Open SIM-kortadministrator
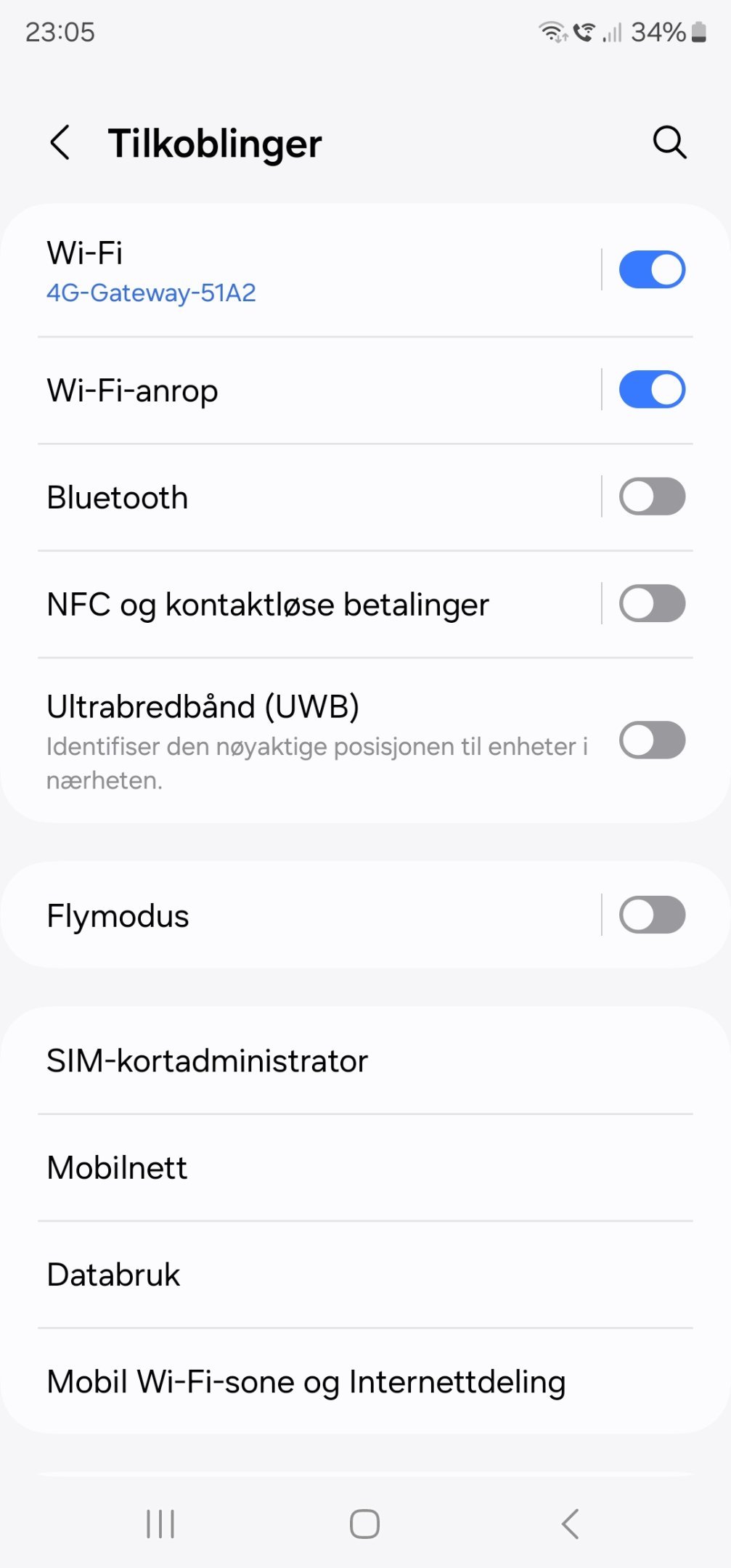731x1568 pixels. click(365, 1061)
